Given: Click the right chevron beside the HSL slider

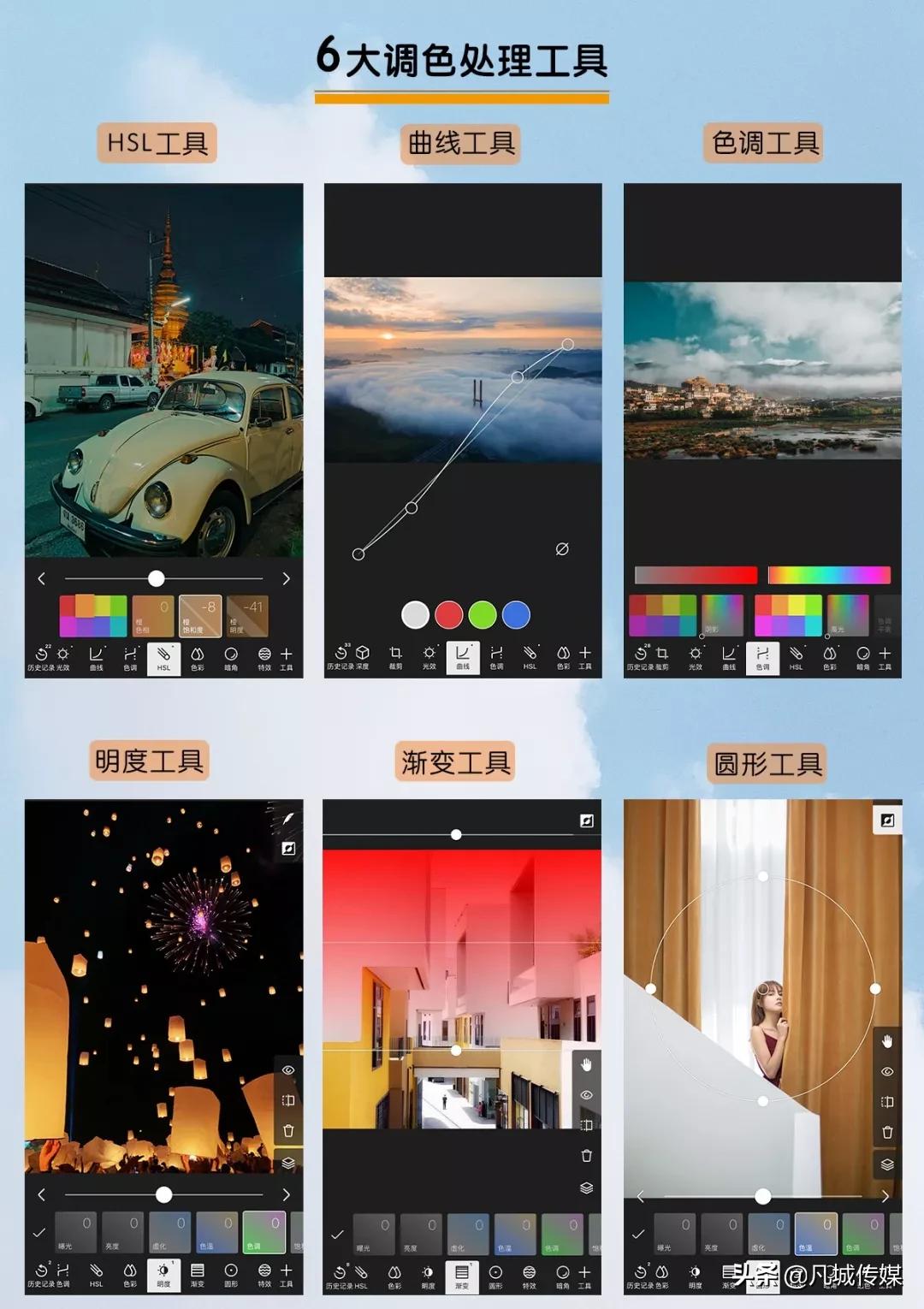Looking at the screenshot, I should [288, 578].
